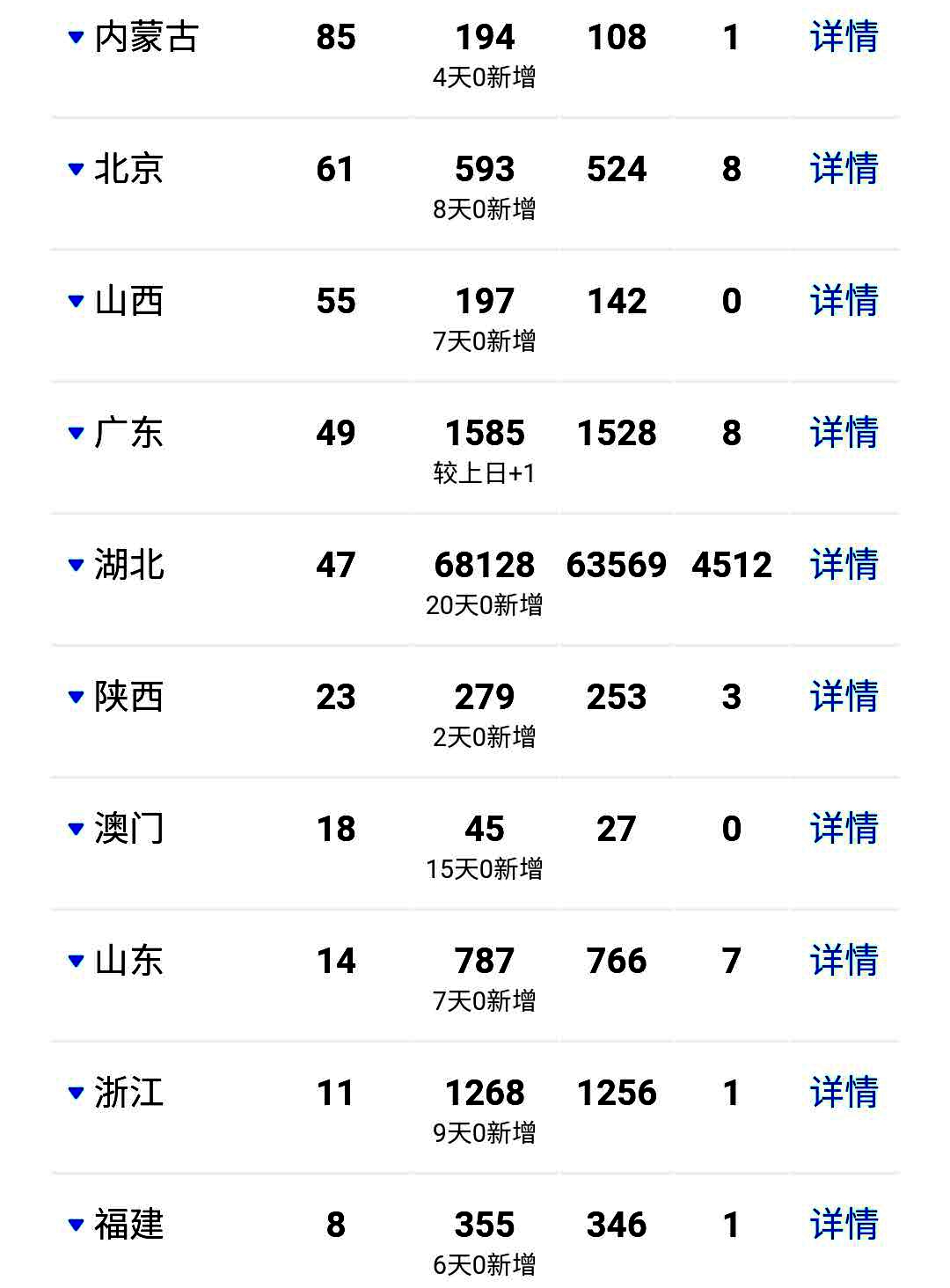The image size is (950, 1288).
Task: Expand the 山东 row
Action: tap(77, 961)
